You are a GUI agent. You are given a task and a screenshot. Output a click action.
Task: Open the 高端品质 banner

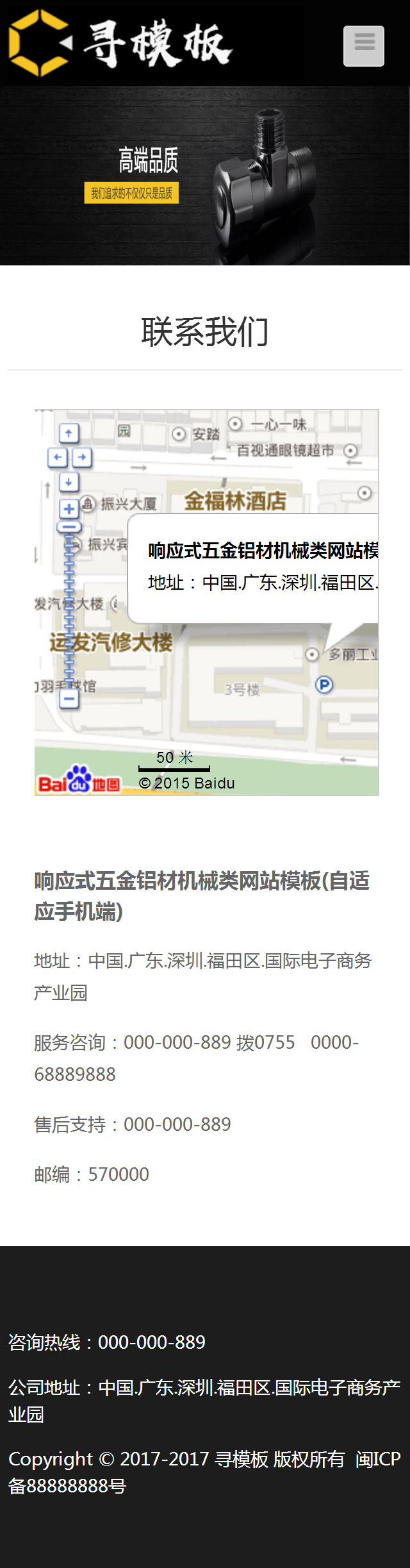click(x=204, y=176)
